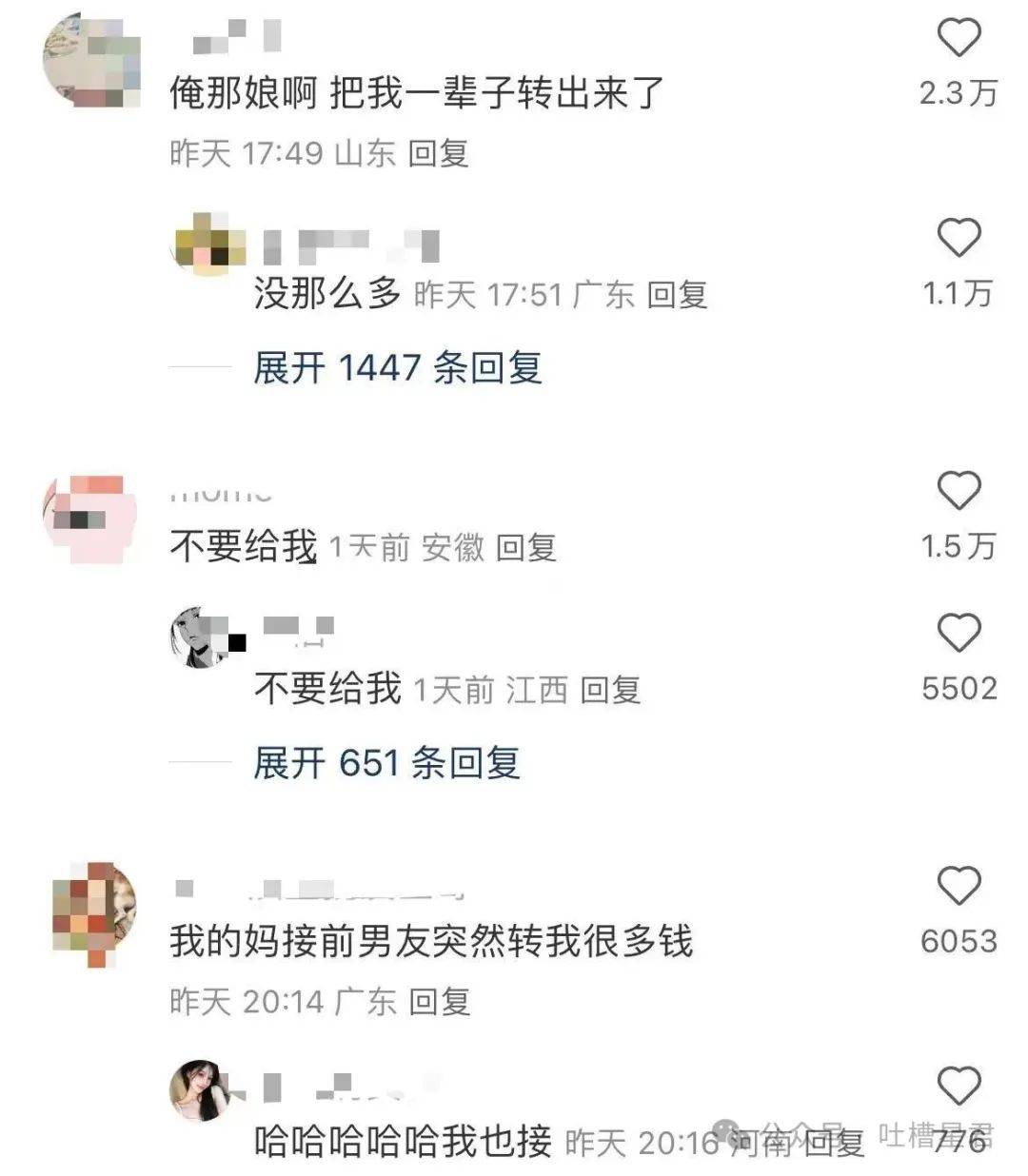Image resolution: width=1028 pixels, height=1176 pixels.
Task: Like the comment "我的妈接前男友突然转我很多钱"
Action: 959,887
